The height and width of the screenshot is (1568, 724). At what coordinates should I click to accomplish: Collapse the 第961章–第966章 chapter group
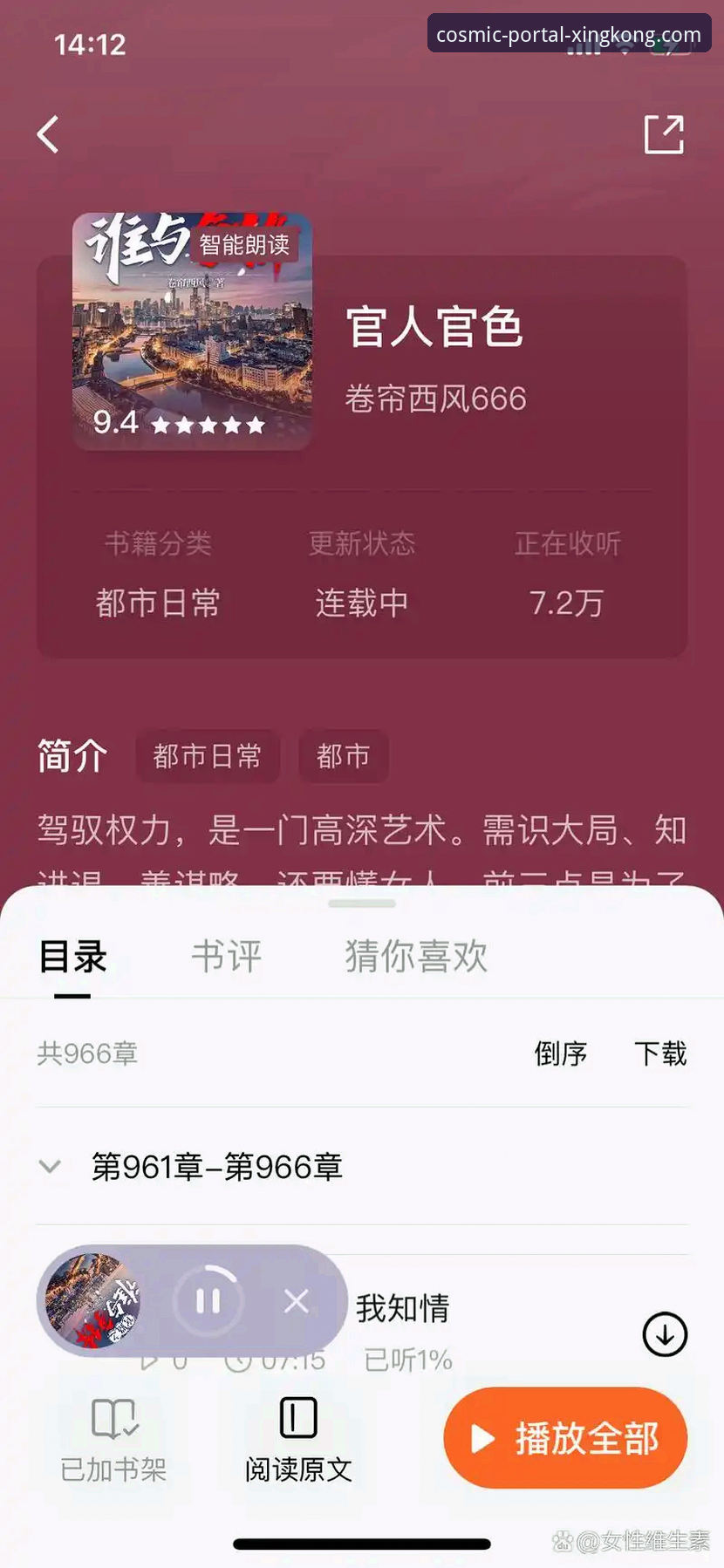click(x=49, y=1166)
